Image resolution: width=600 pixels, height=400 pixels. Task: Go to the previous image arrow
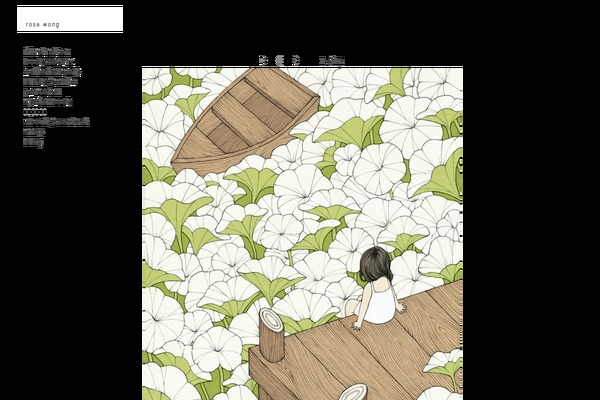pos(263,60)
